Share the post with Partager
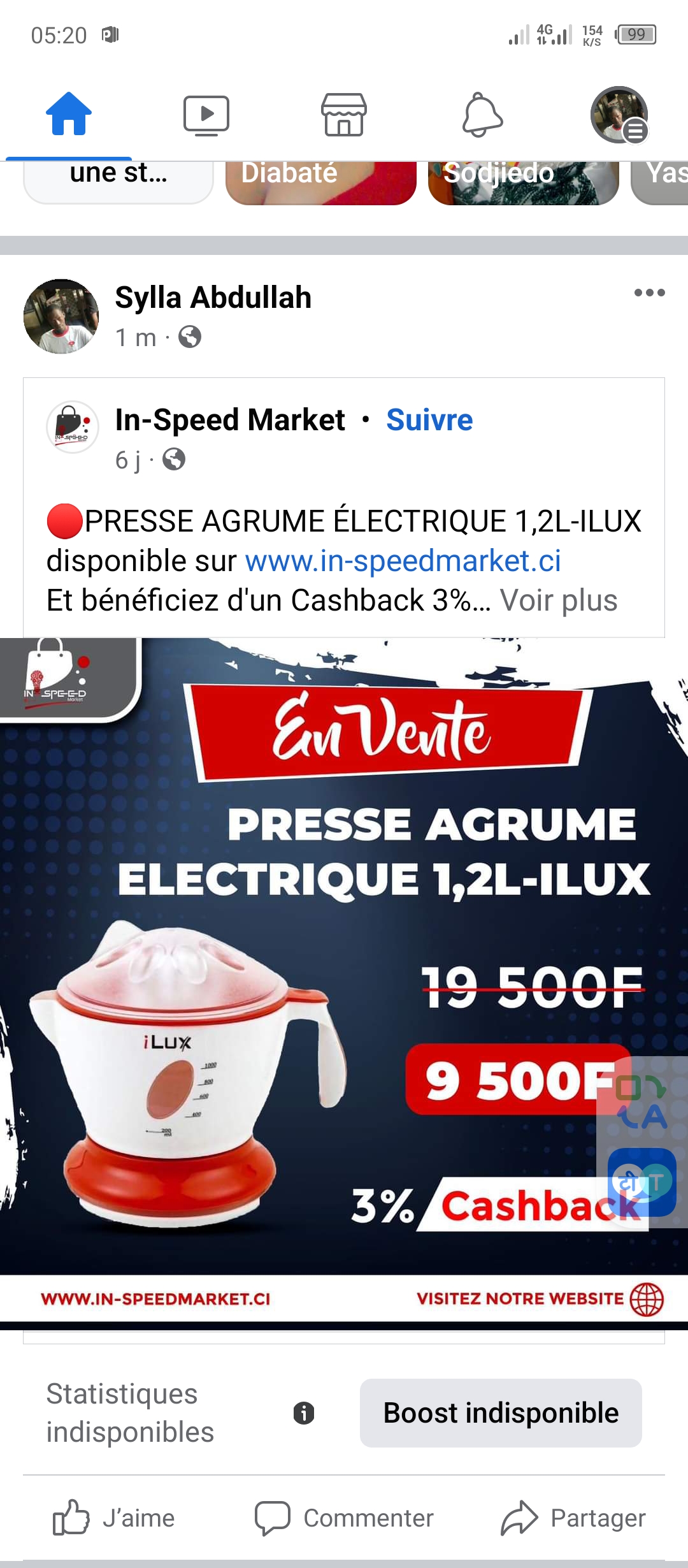The image size is (688, 1568). click(573, 1518)
